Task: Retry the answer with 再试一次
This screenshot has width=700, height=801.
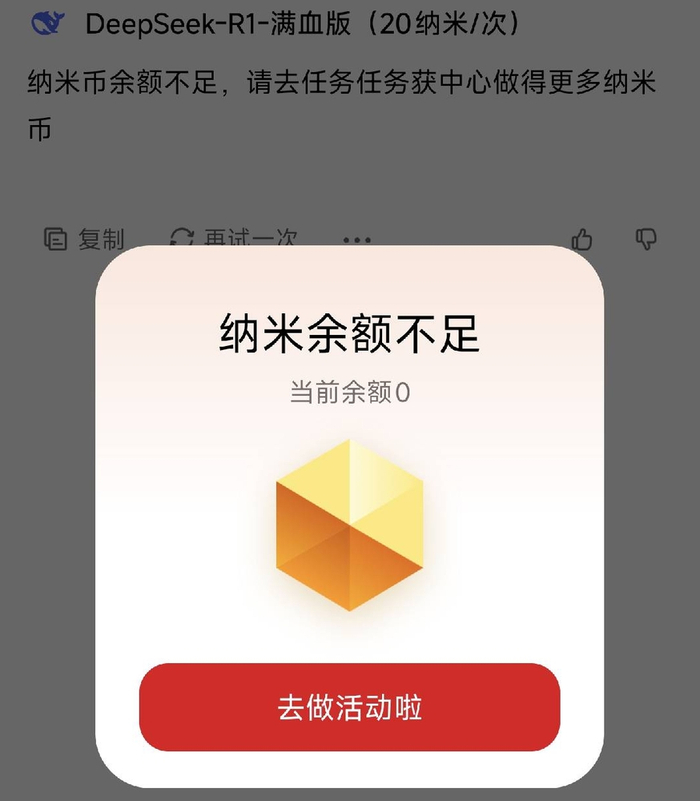Action: pos(233,238)
